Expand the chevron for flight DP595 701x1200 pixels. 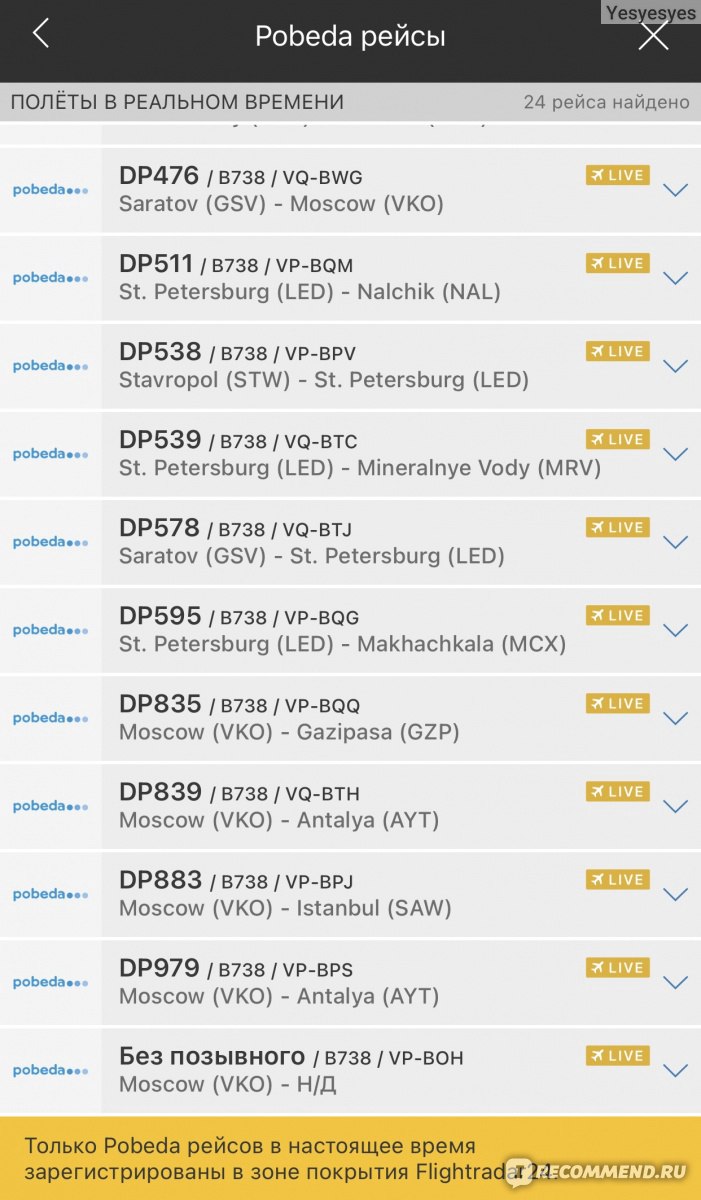pos(676,630)
